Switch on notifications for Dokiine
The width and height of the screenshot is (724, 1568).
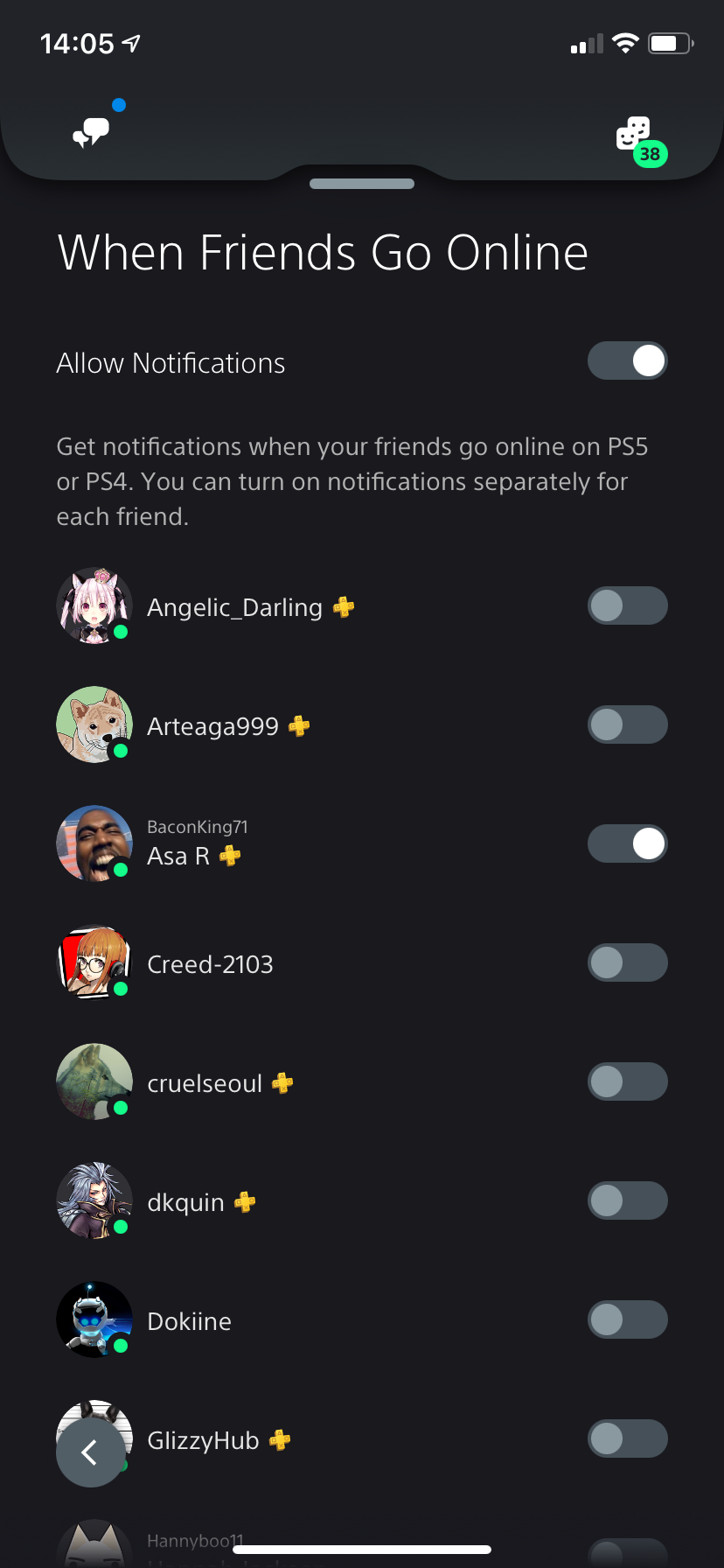click(627, 1319)
